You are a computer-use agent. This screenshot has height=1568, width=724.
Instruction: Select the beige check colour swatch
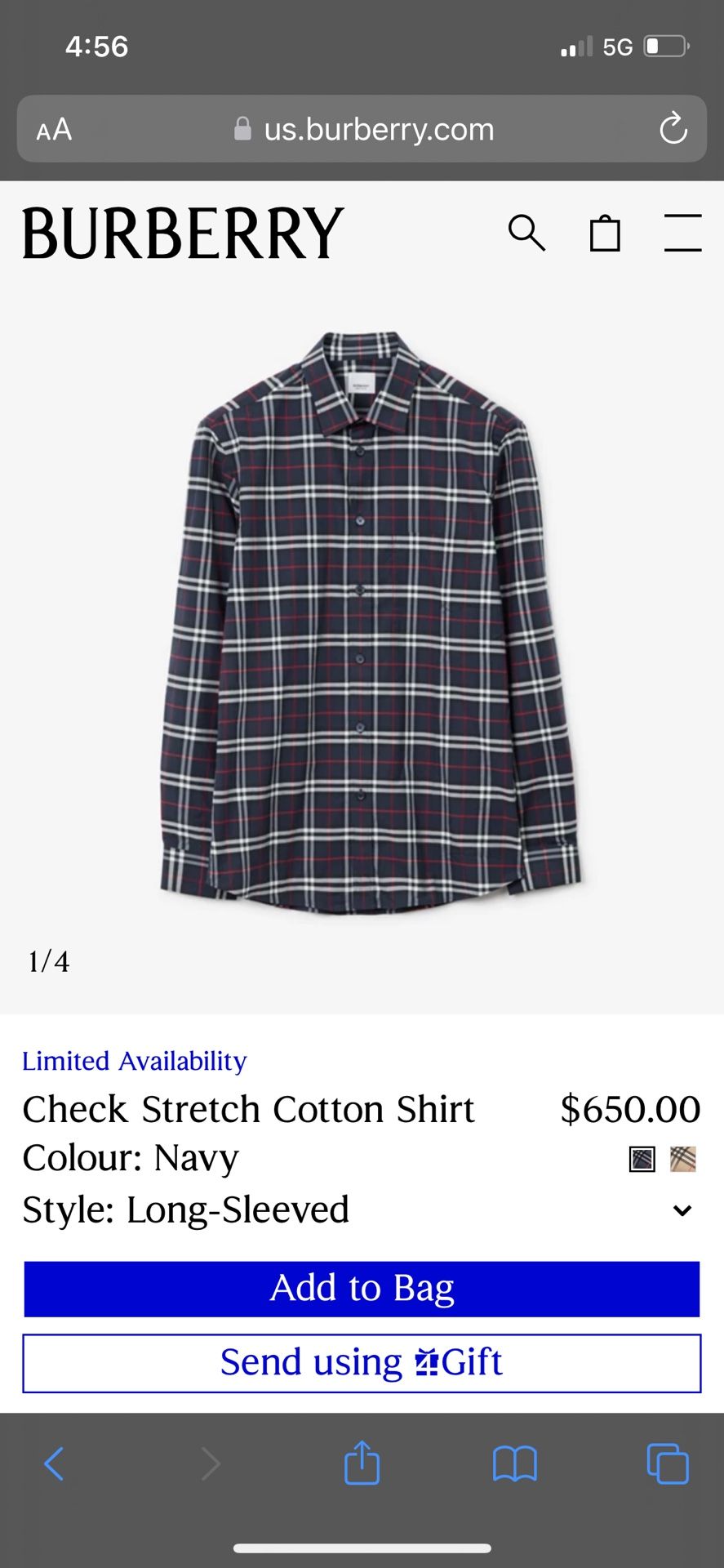click(683, 1159)
